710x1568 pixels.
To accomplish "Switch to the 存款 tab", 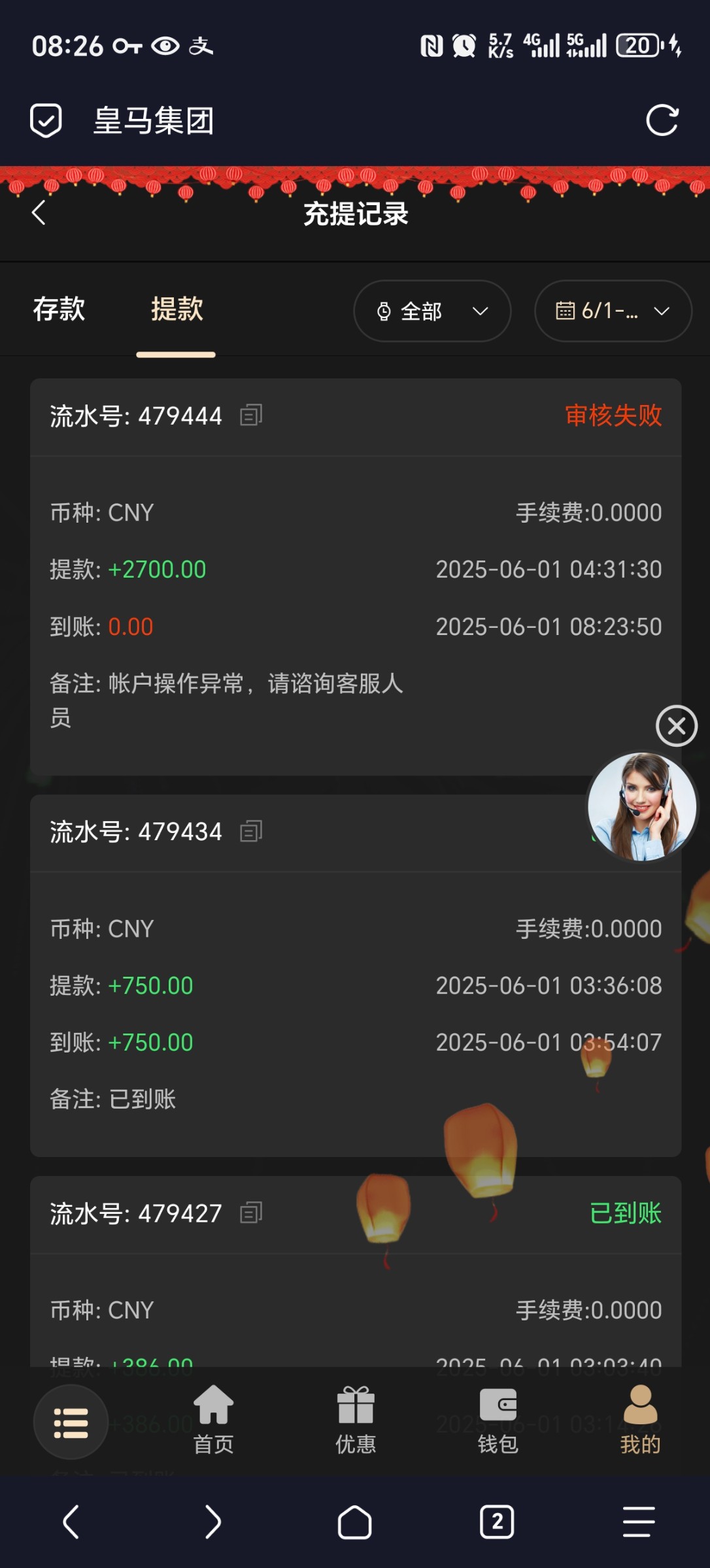I will 59,309.
